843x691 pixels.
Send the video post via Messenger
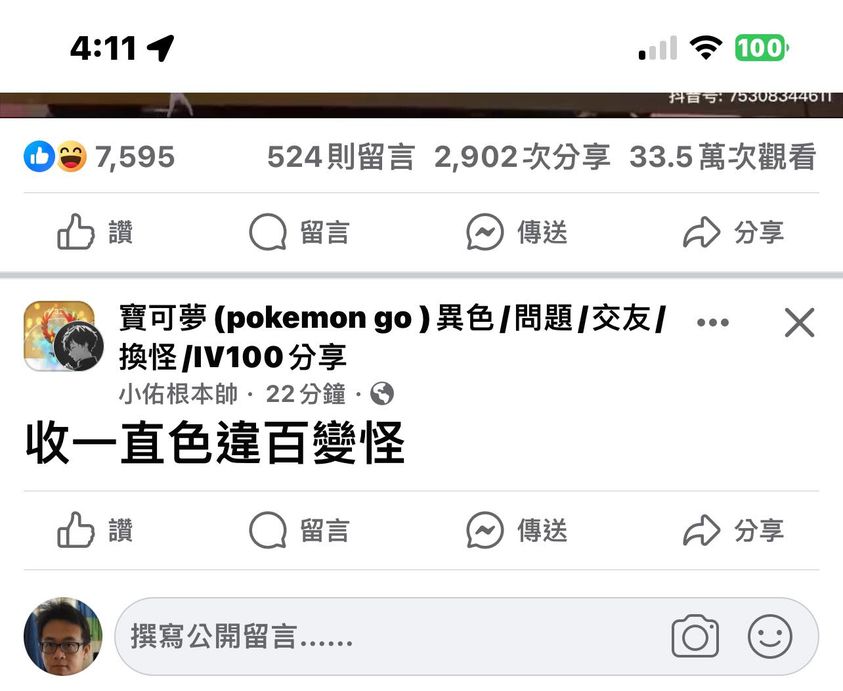point(517,233)
